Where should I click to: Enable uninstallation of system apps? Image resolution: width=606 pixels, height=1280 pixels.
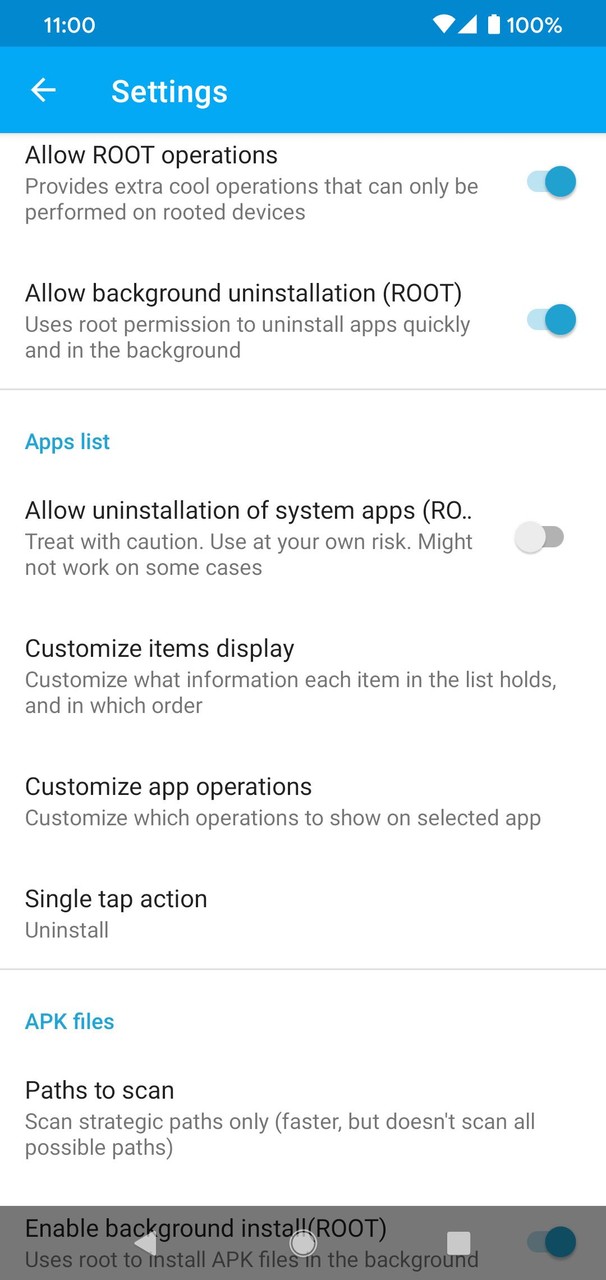point(540,538)
